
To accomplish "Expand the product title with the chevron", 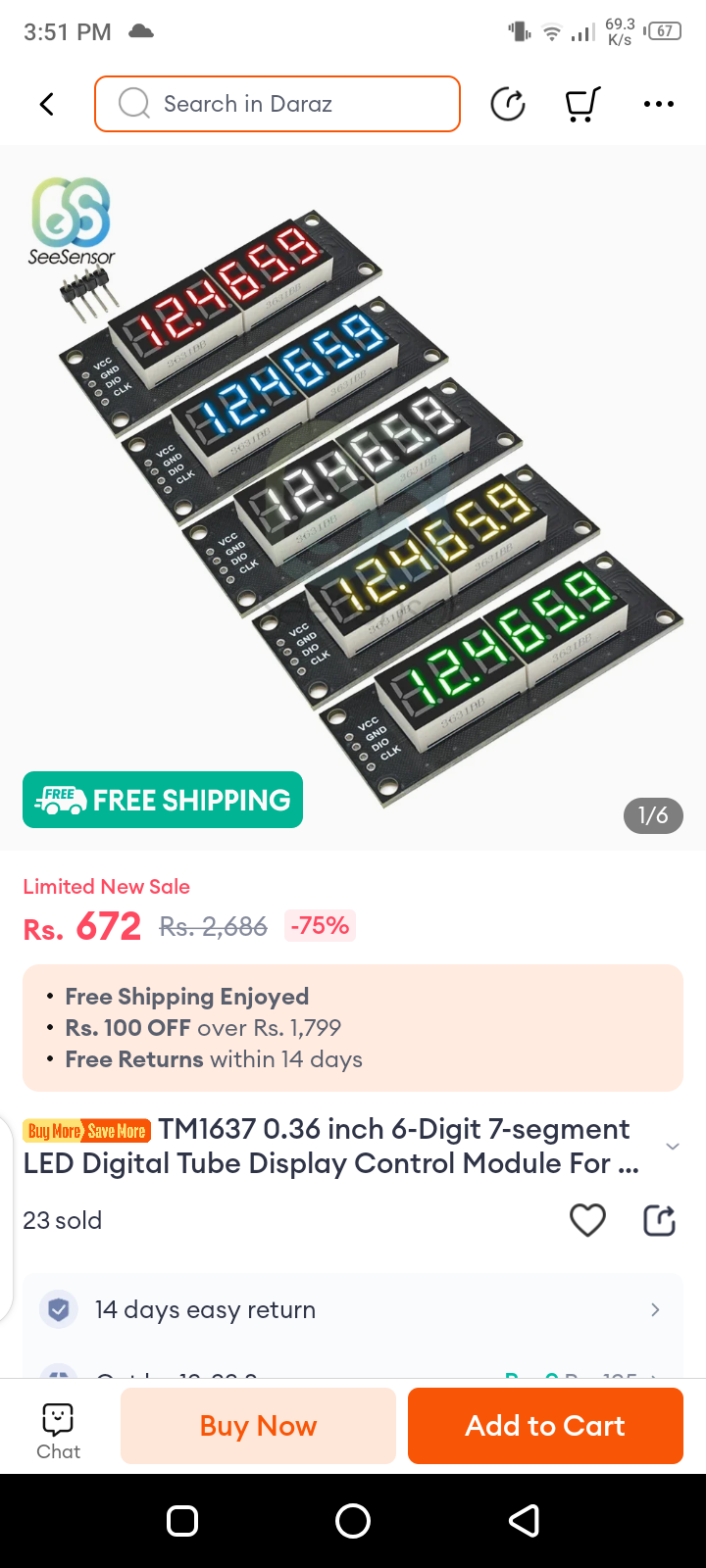I will [672, 1146].
